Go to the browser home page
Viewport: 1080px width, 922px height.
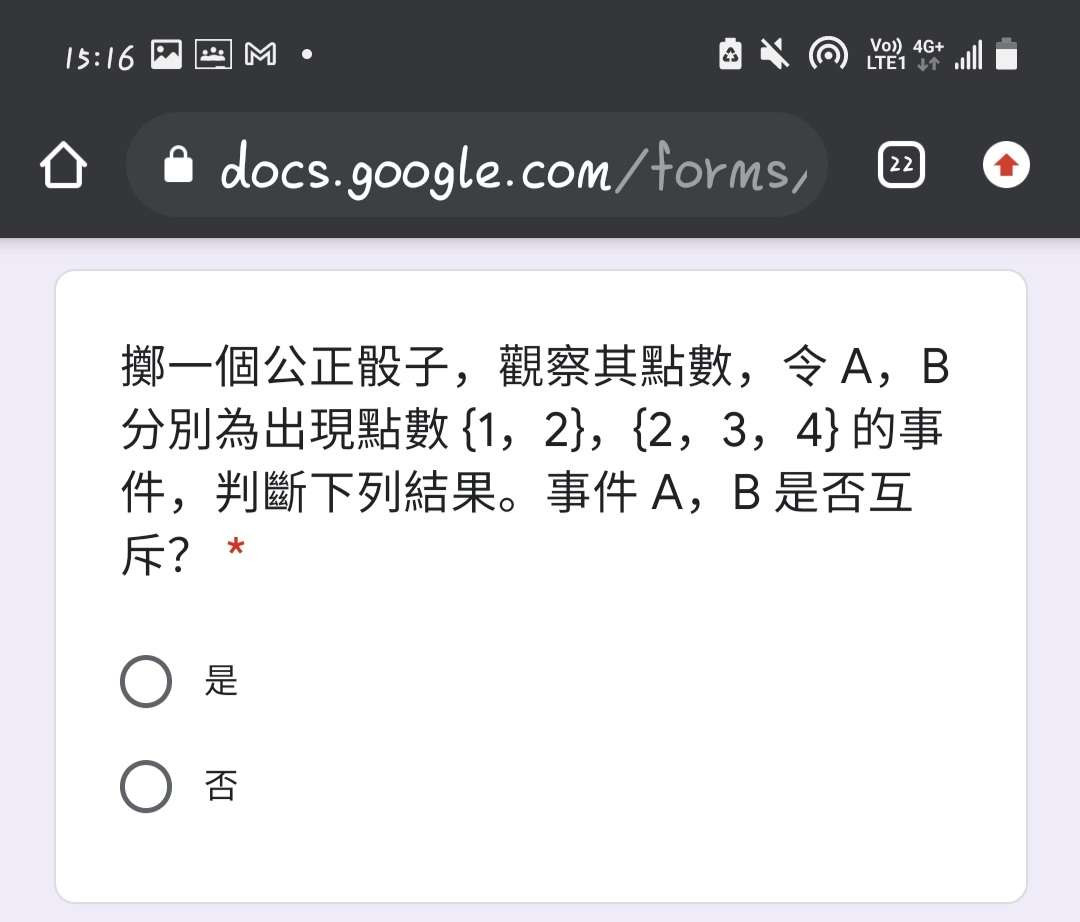pyautogui.click(x=63, y=166)
